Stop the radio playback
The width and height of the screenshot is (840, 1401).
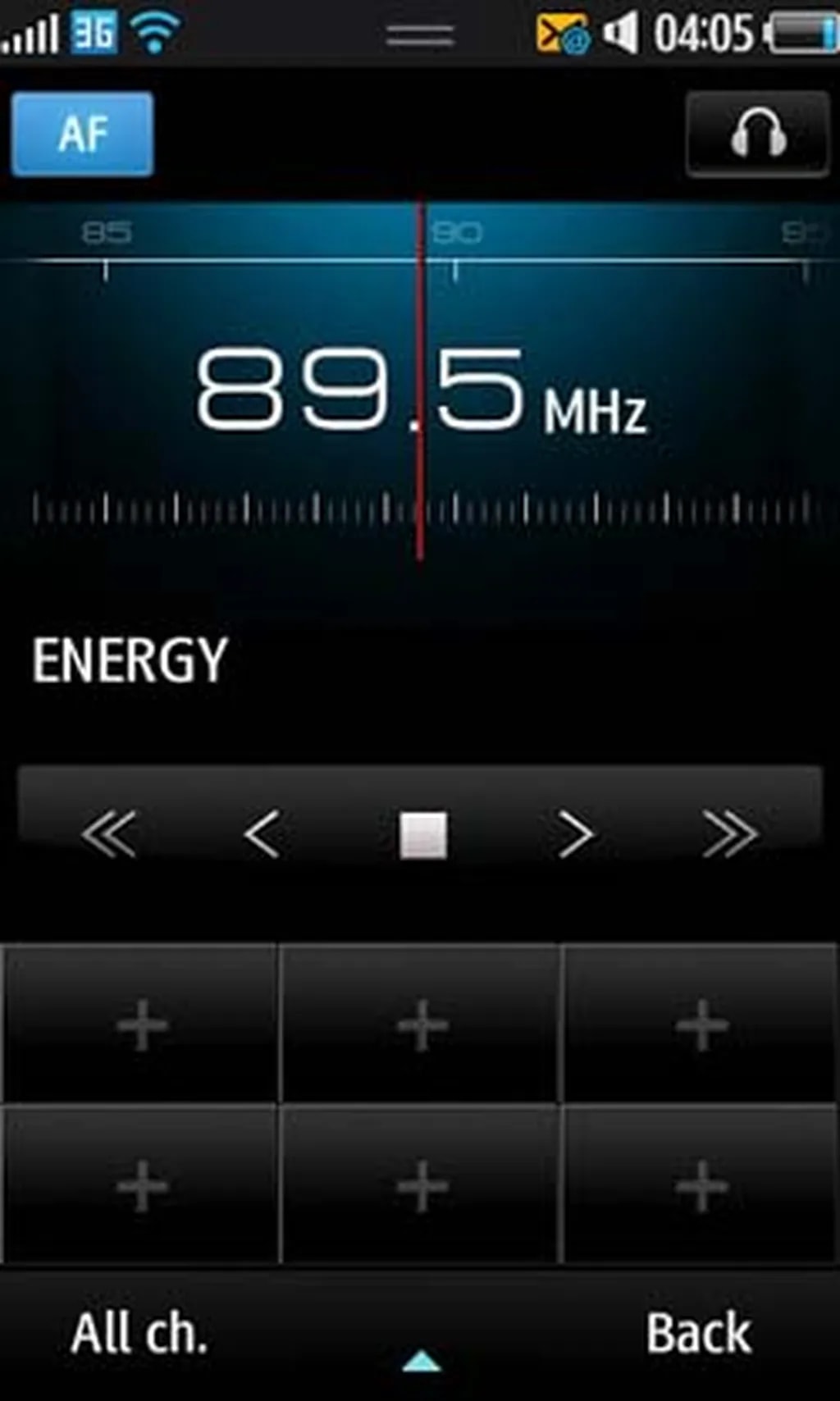click(422, 834)
